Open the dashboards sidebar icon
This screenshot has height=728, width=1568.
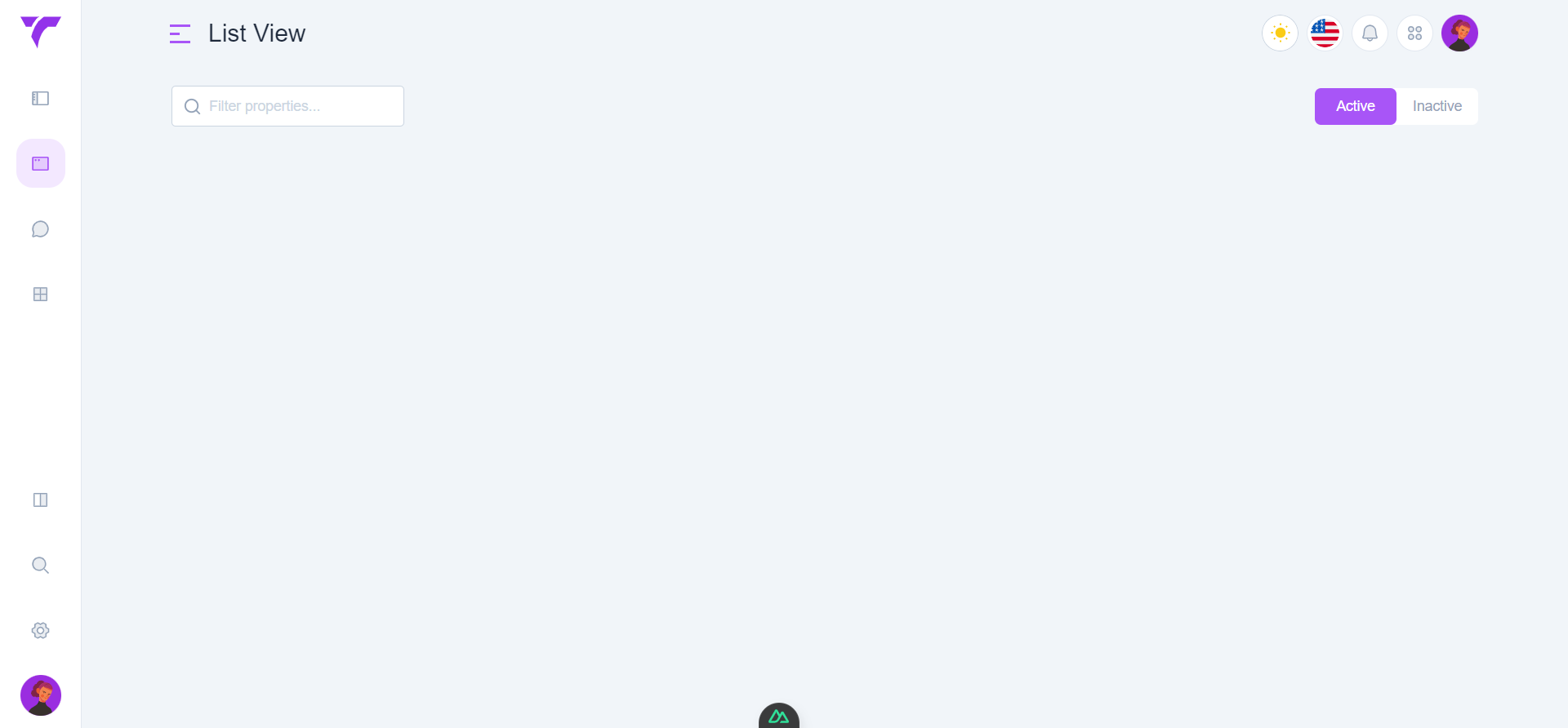[x=40, y=99]
